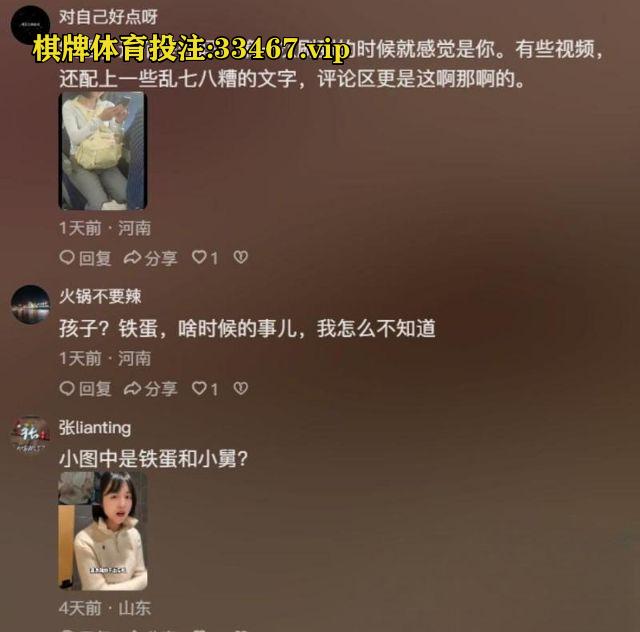Dislike the comment by 火锅不要辣
This screenshot has width=640, height=632.
tap(240, 388)
